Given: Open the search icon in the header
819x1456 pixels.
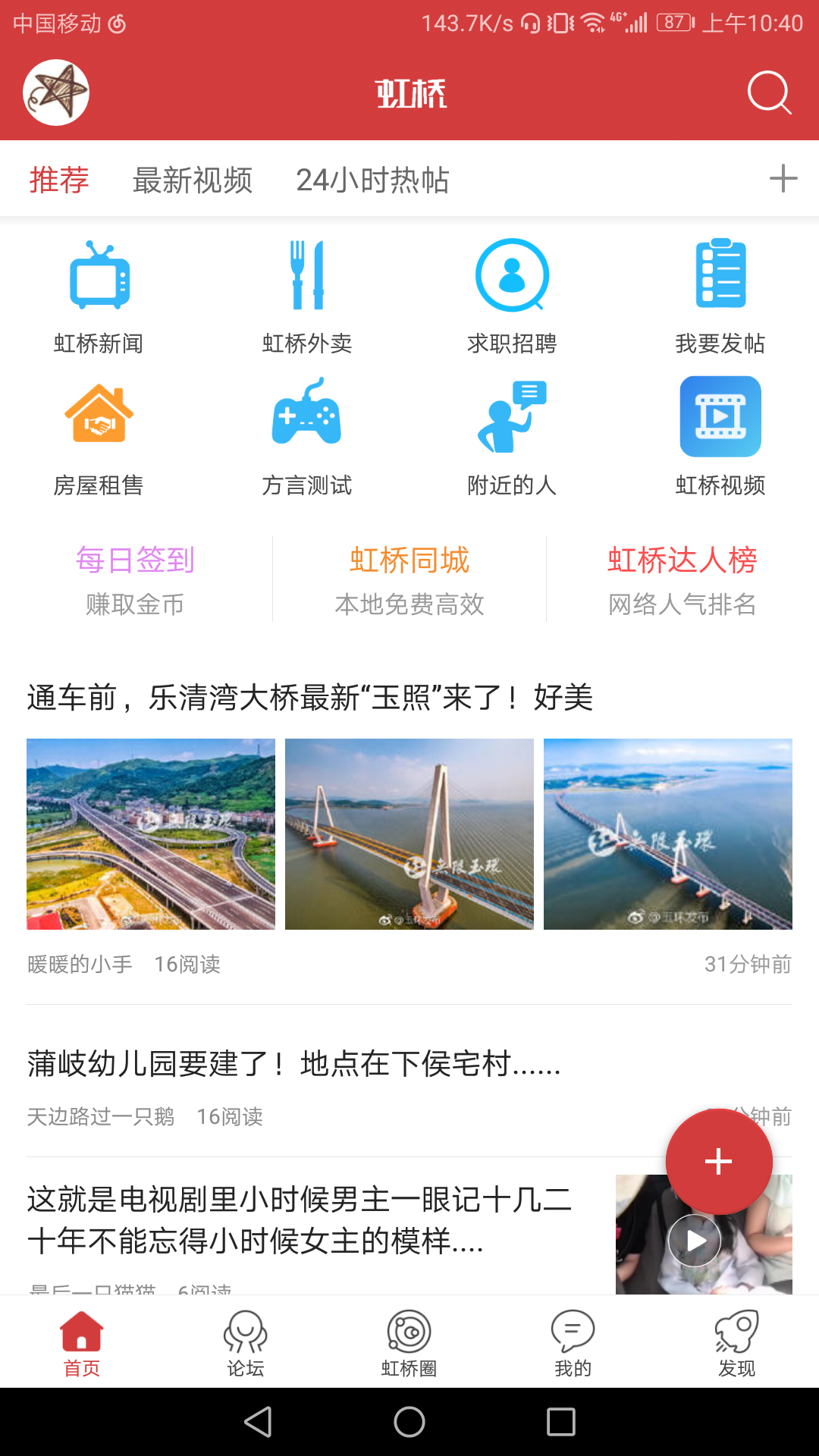Looking at the screenshot, I should point(769,93).
